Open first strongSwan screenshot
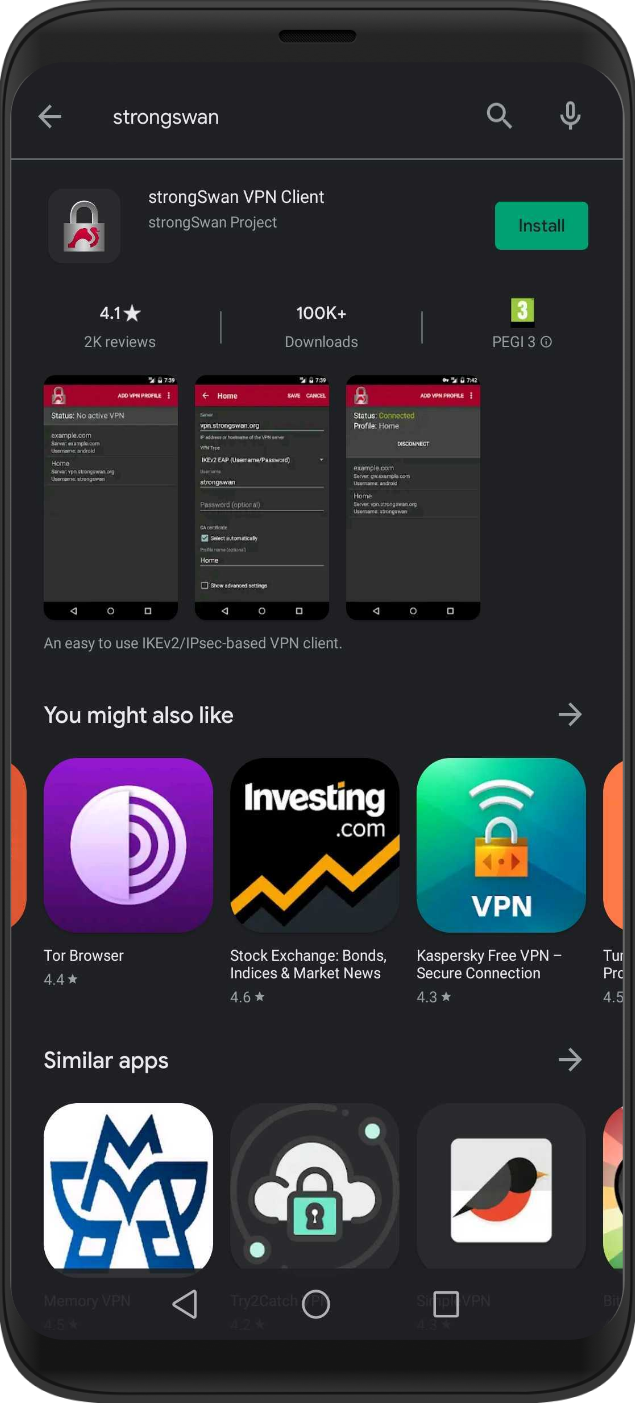 click(x=110, y=498)
